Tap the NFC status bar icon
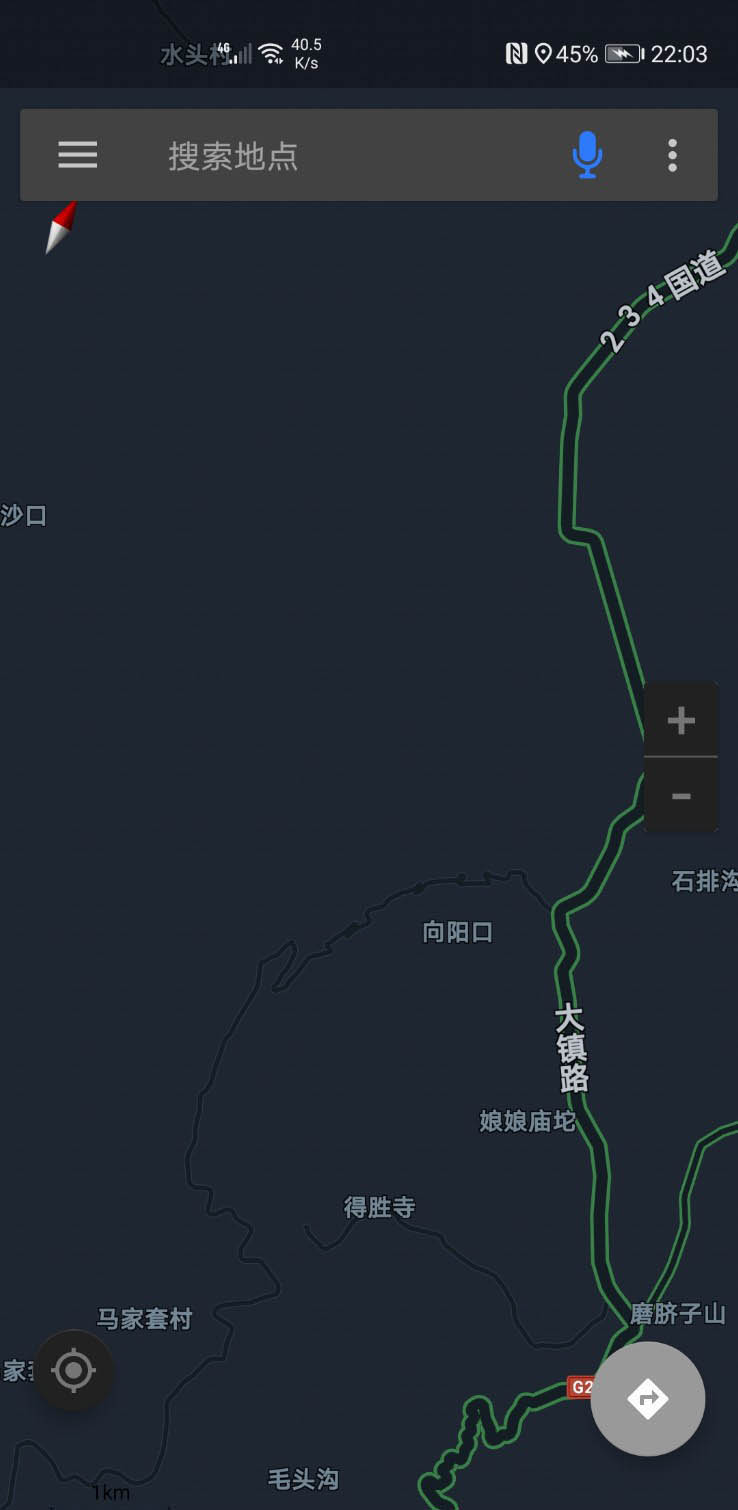738x1510 pixels. tap(514, 53)
